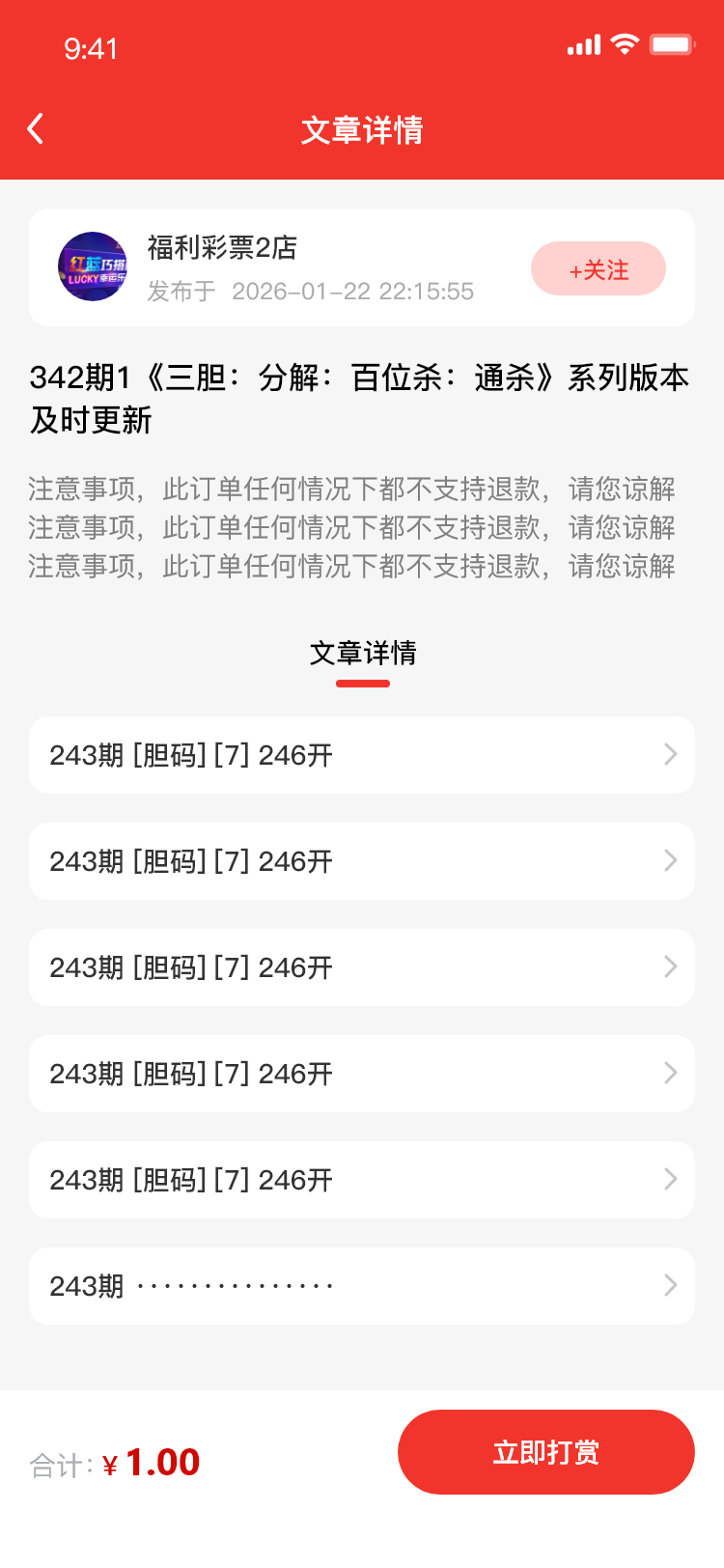Open the 243期 row ending in dots
This screenshot has width=724, height=1568.
(362, 1286)
